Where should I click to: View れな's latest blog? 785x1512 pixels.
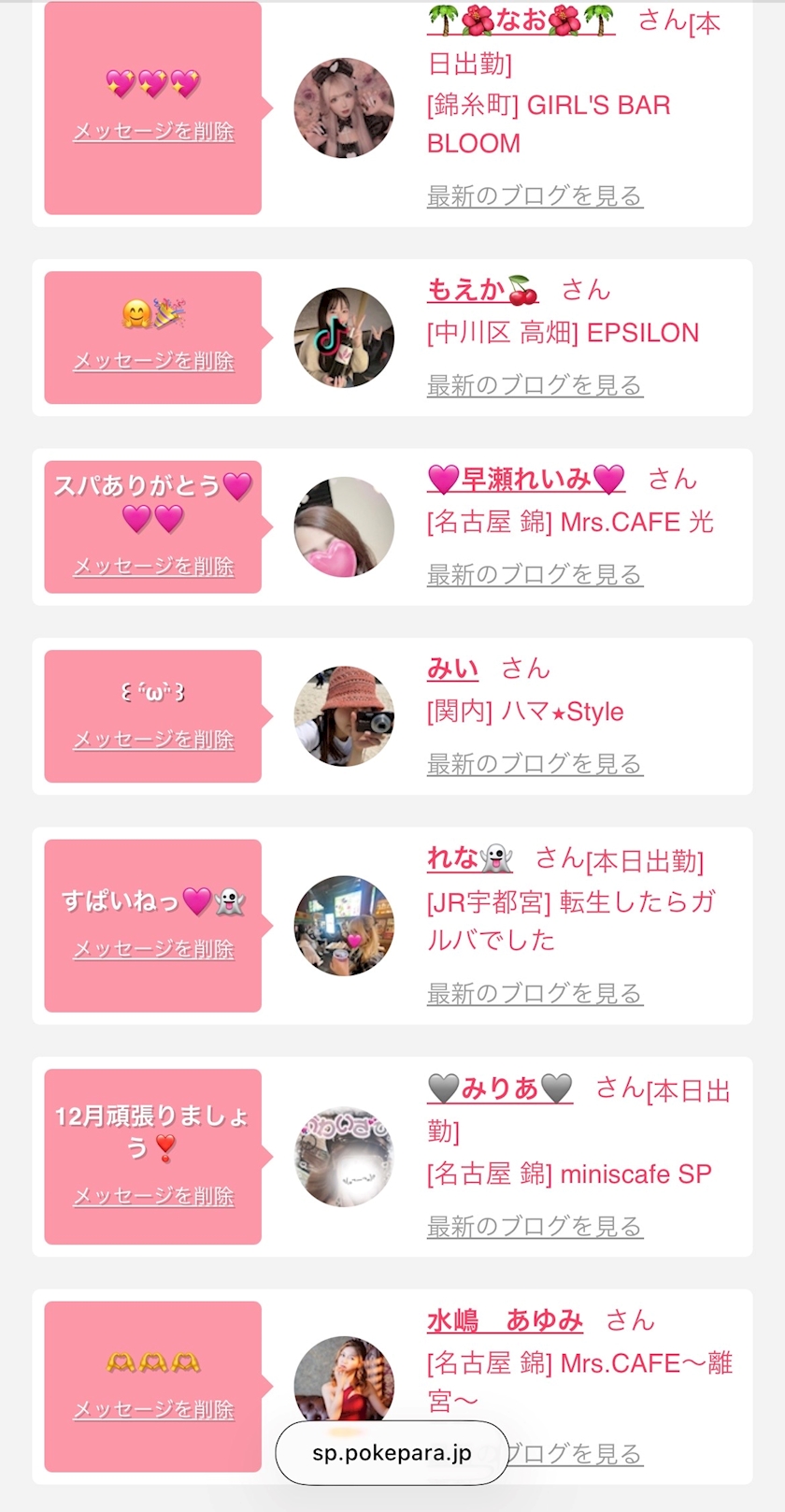(x=535, y=993)
